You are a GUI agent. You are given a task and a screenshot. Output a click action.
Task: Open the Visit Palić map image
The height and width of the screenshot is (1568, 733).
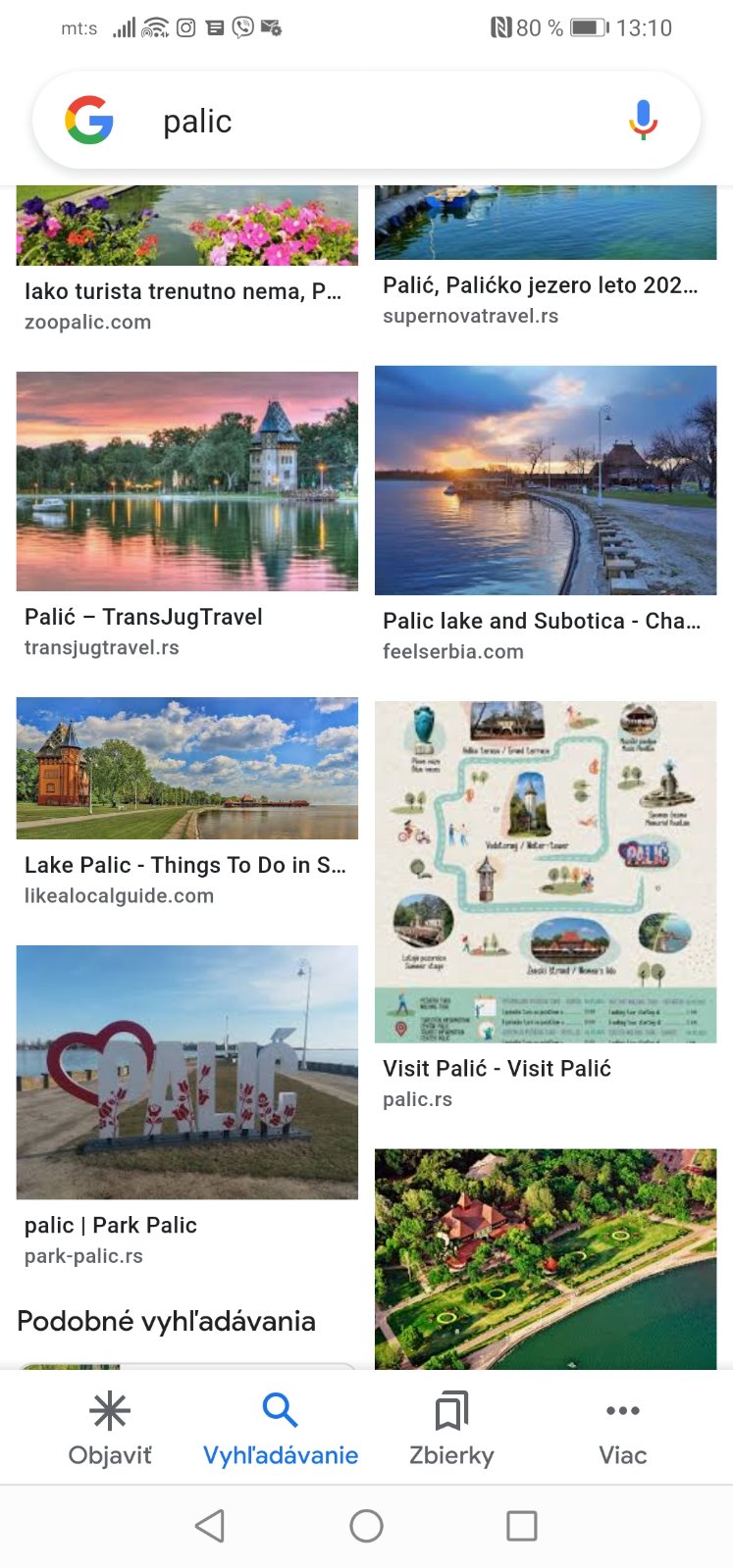click(x=546, y=872)
